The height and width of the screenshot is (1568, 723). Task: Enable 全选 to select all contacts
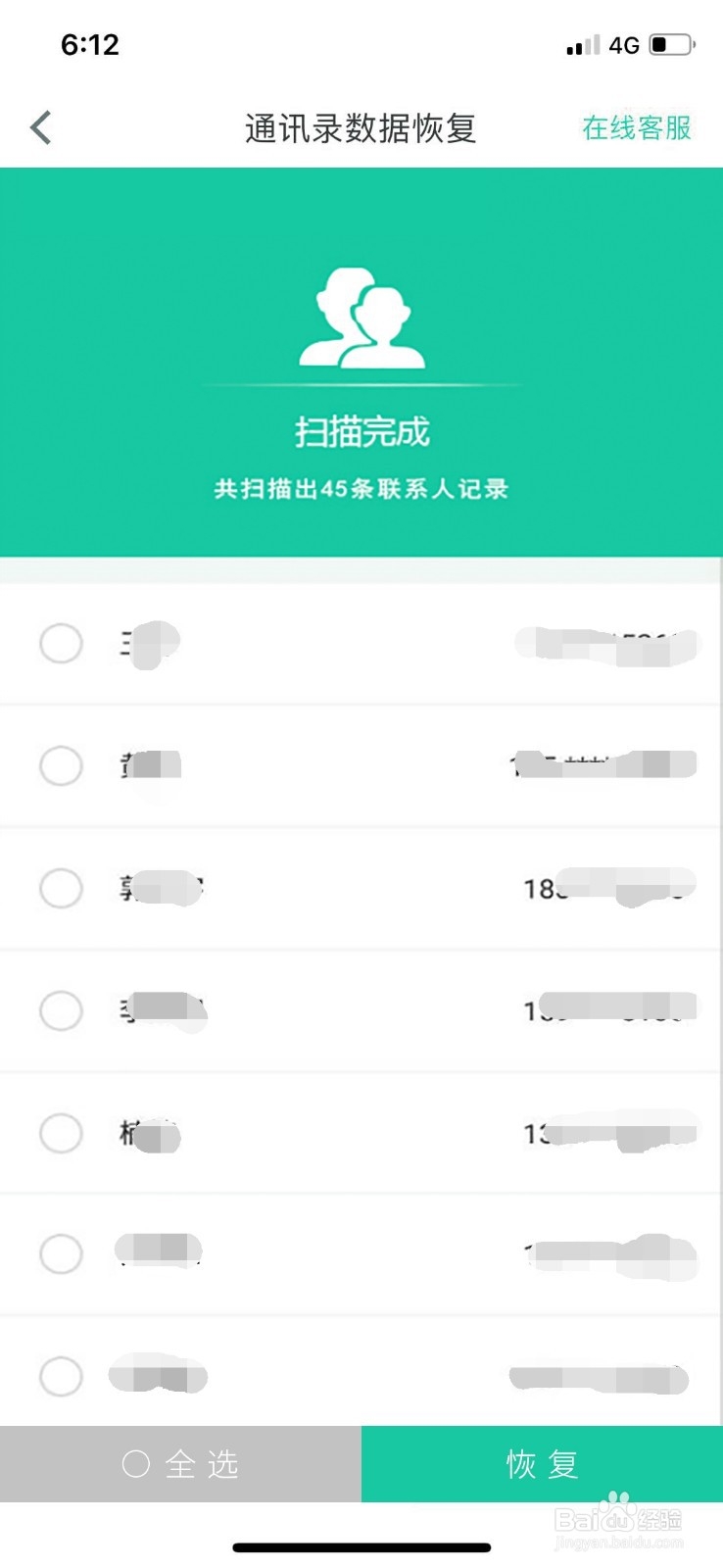point(179,1464)
